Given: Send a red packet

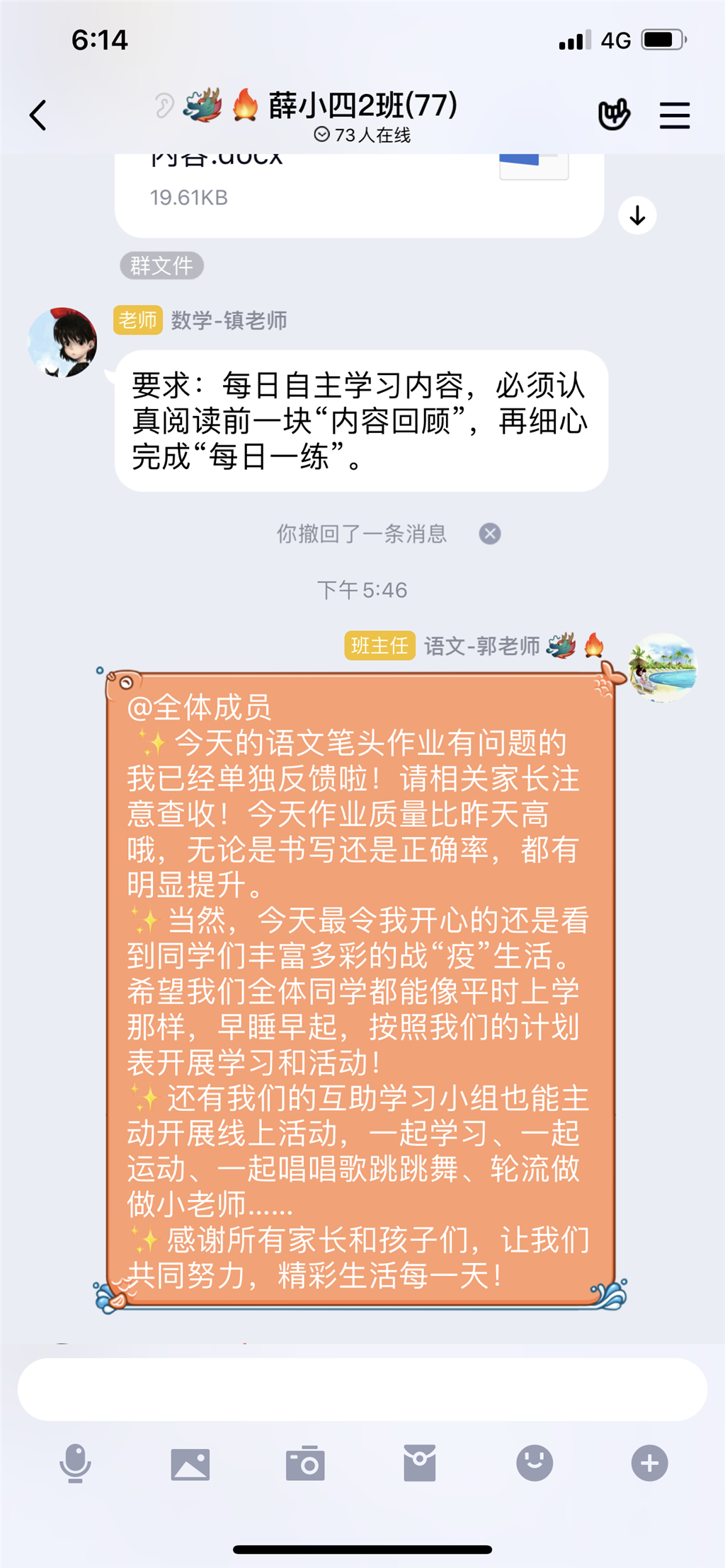Looking at the screenshot, I should pyautogui.click(x=420, y=1463).
